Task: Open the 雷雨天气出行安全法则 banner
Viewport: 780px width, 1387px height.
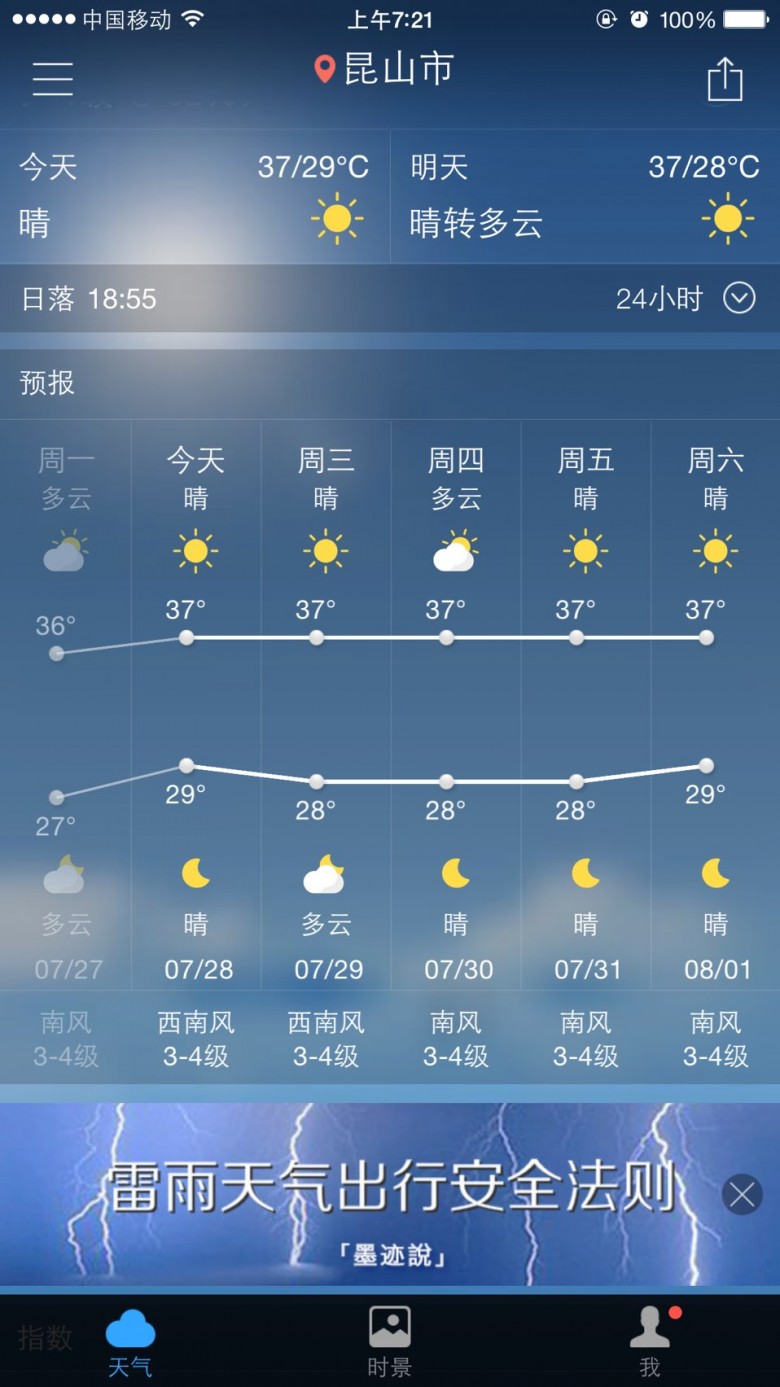Action: pos(390,1194)
